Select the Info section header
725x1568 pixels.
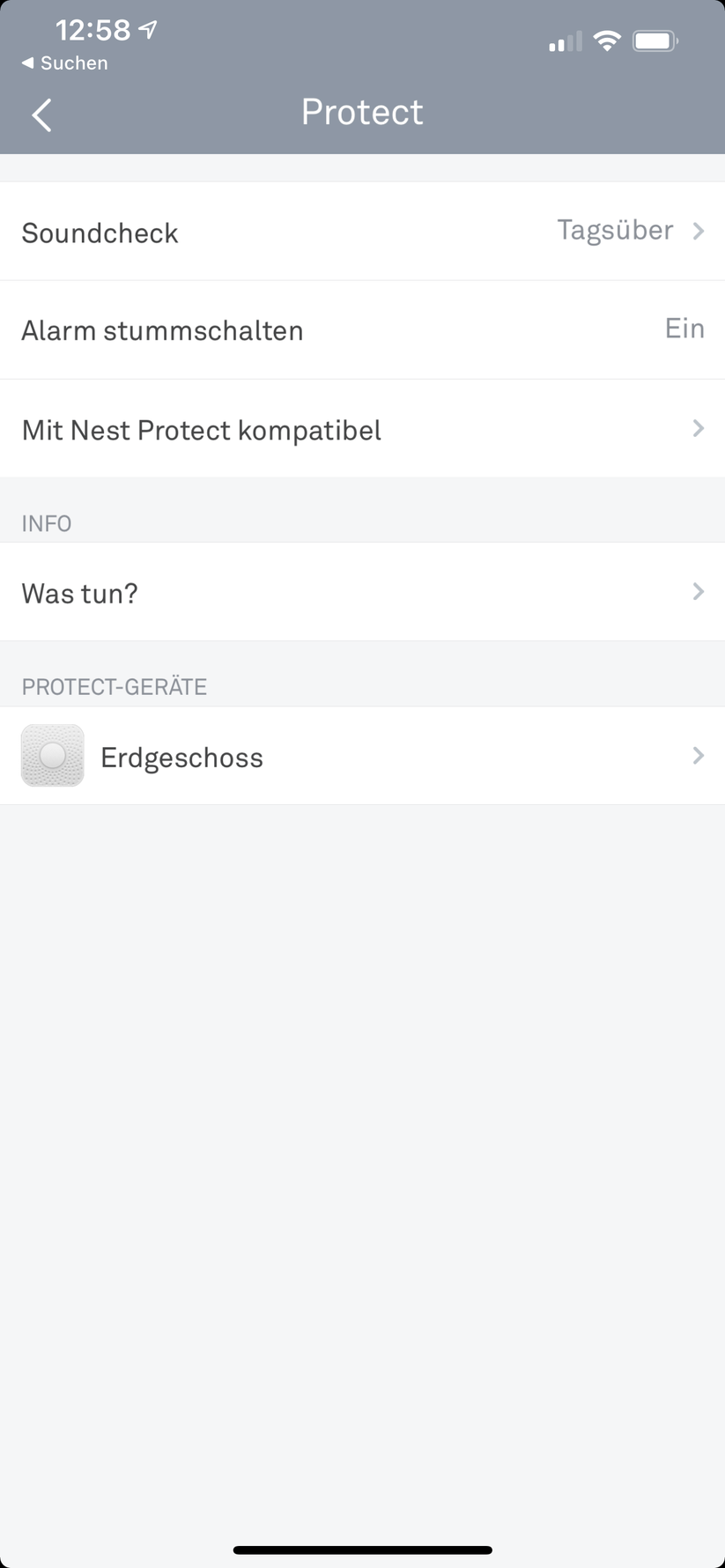point(46,522)
